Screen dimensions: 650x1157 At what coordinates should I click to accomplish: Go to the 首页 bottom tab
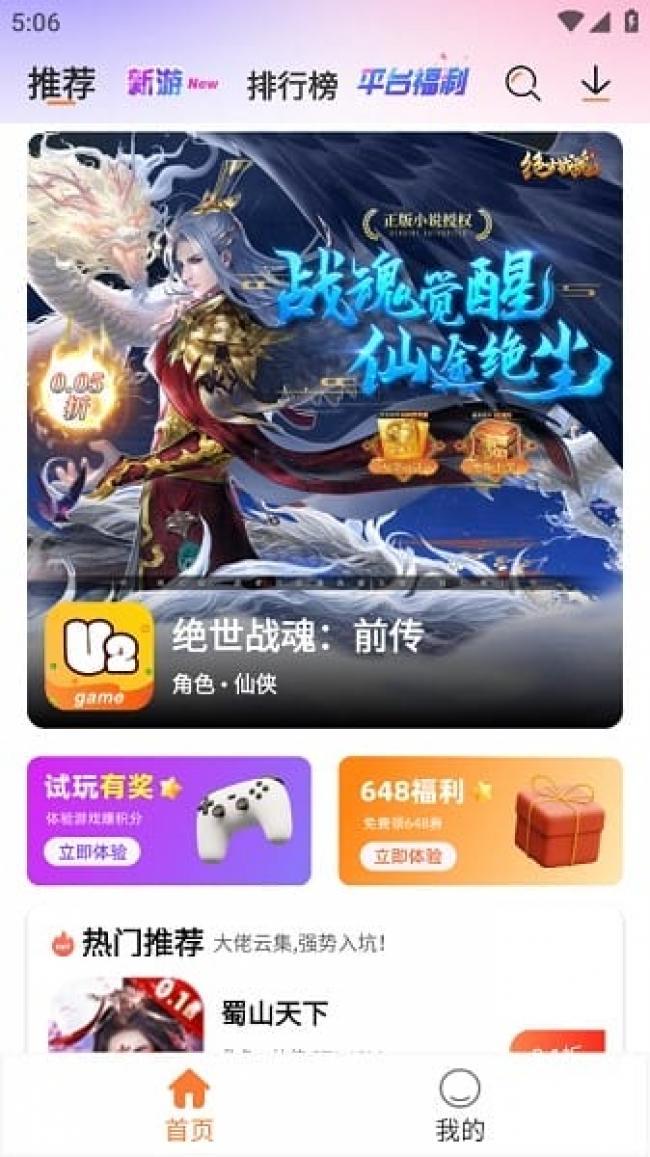pyautogui.click(x=189, y=1106)
